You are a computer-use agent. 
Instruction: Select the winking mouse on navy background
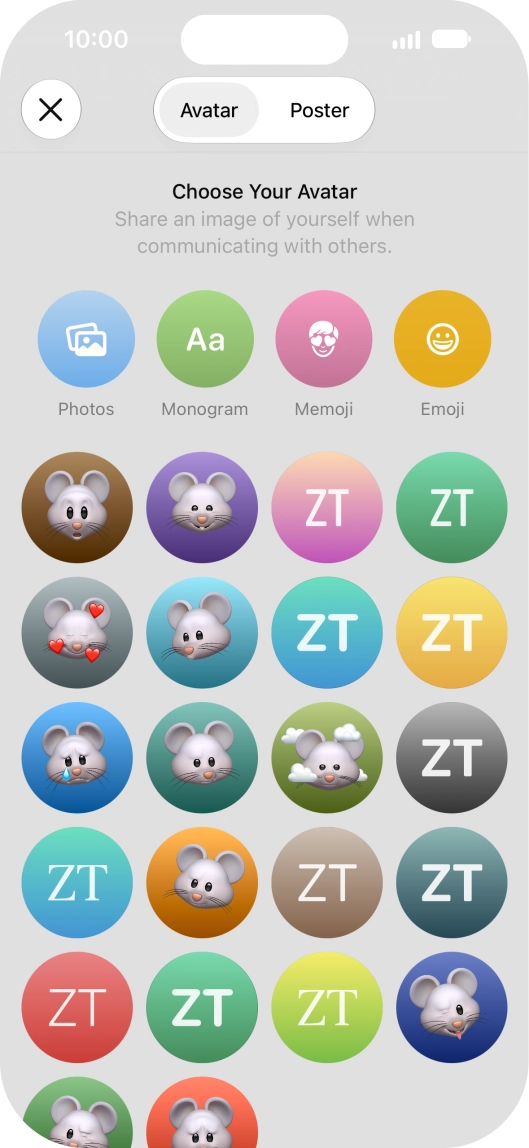451,1007
